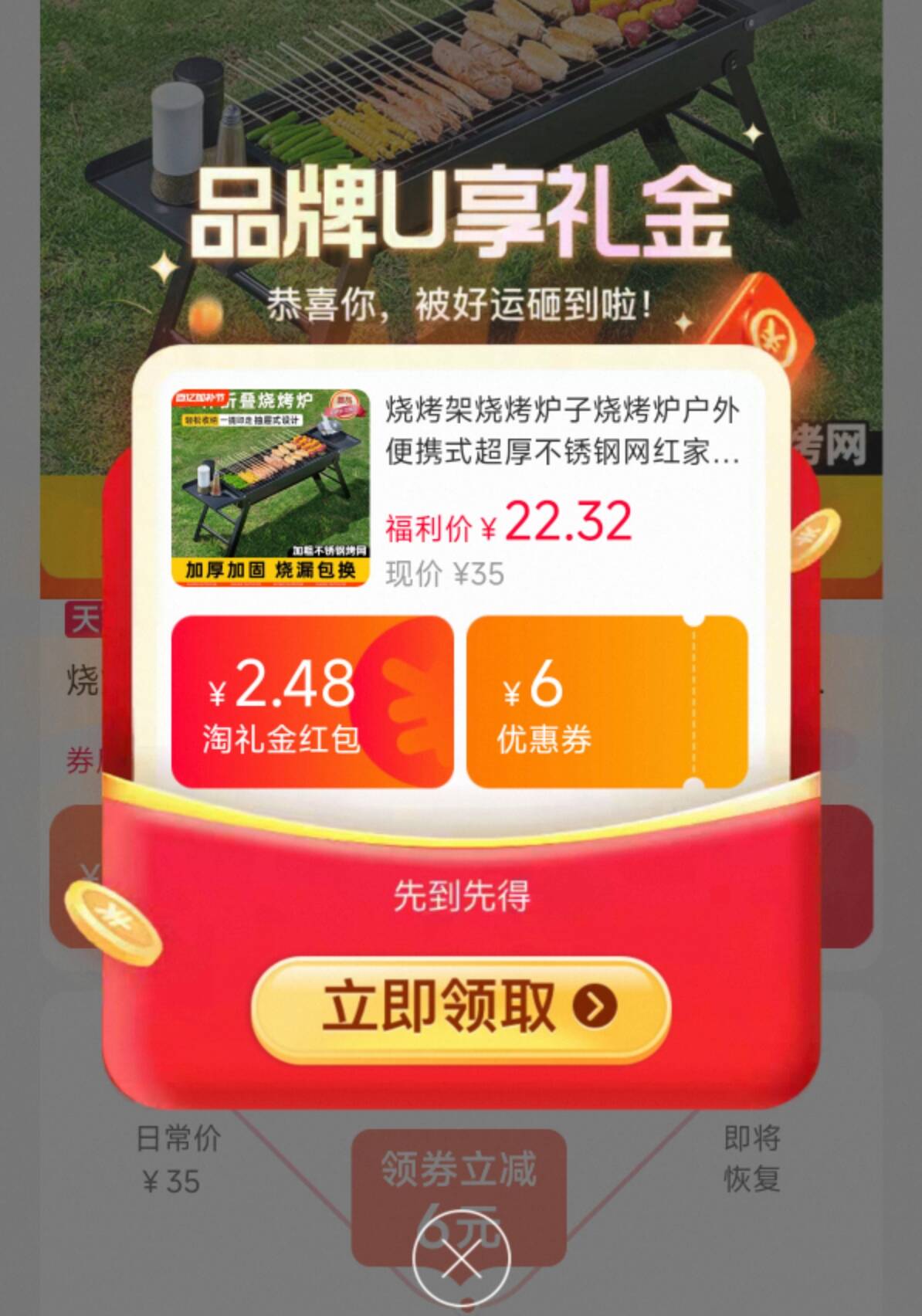This screenshot has width=922, height=1316.
Task: Select the ¥2.48 淘礼金红包
Action: pyautogui.click(x=312, y=702)
